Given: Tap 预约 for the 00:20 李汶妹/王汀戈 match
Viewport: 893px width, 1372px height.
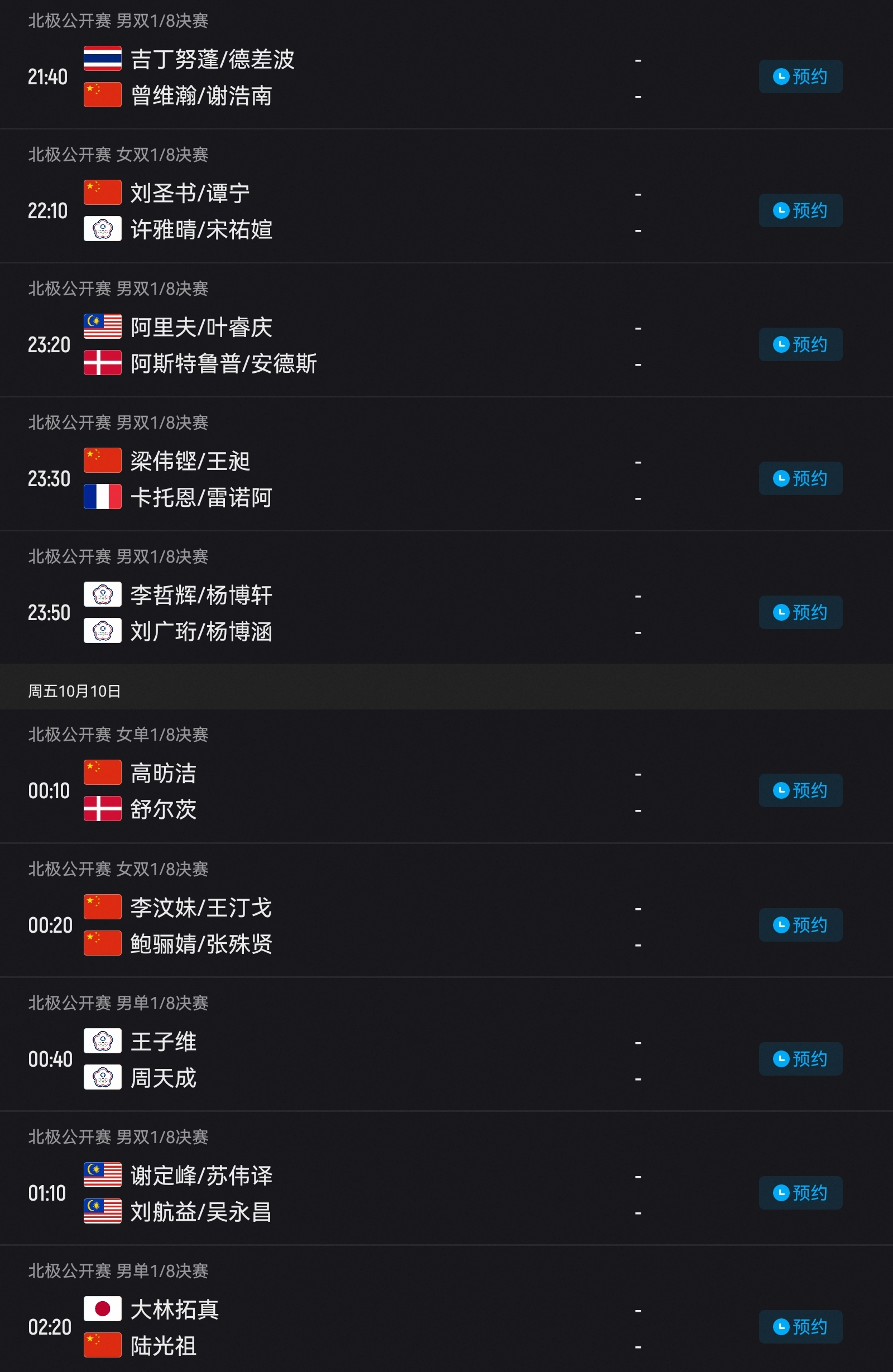Looking at the screenshot, I should tap(800, 925).
